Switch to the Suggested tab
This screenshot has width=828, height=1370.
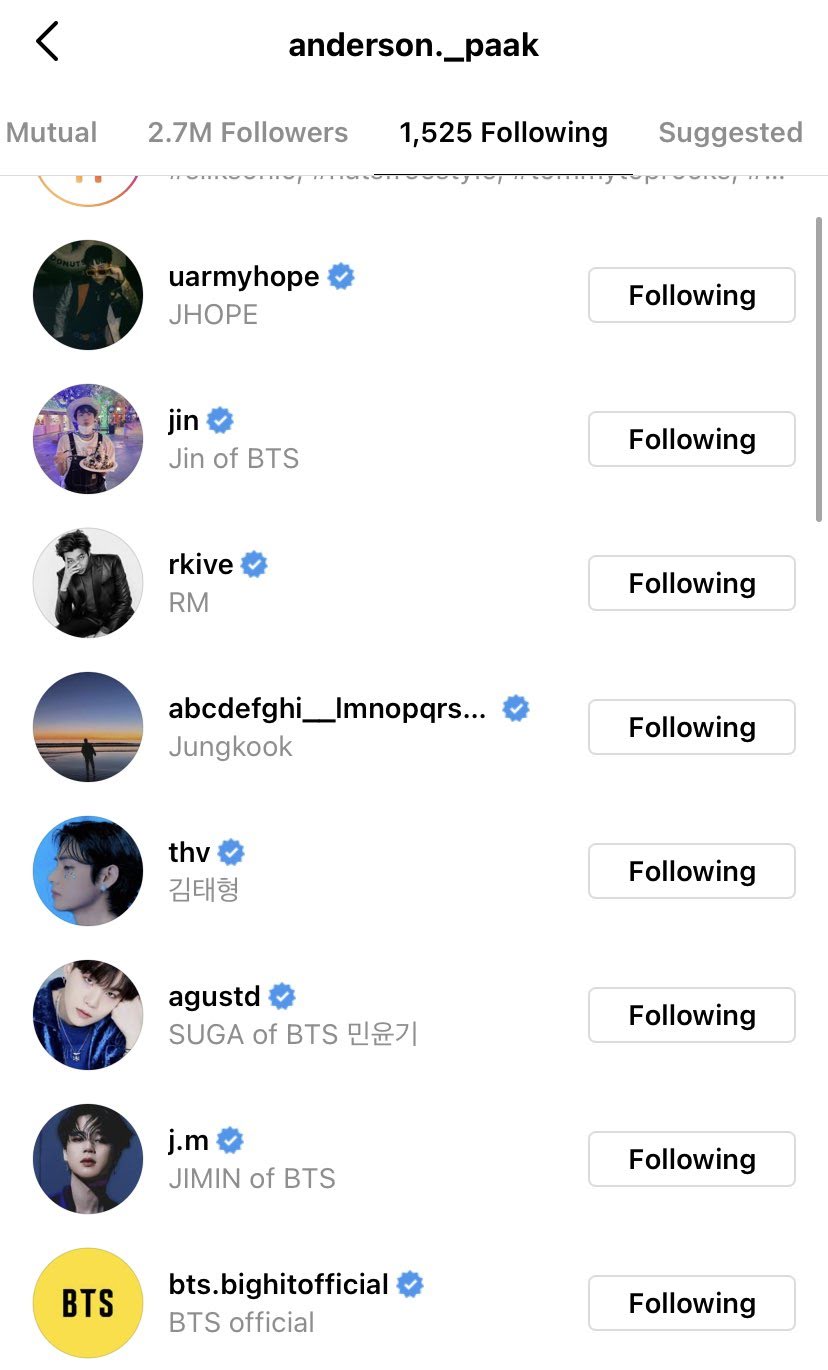[730, 133]
